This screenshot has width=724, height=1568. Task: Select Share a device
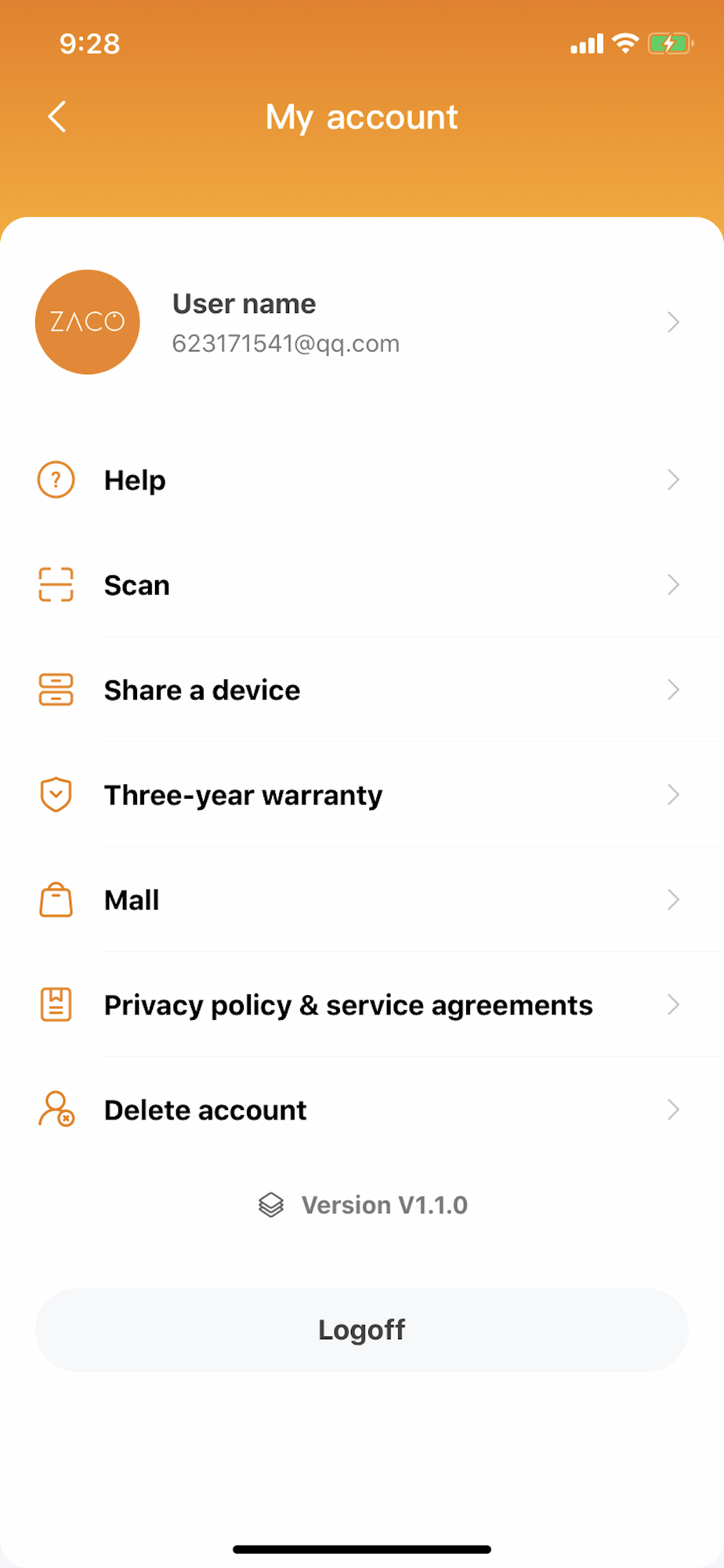click(x=360, y=690)
